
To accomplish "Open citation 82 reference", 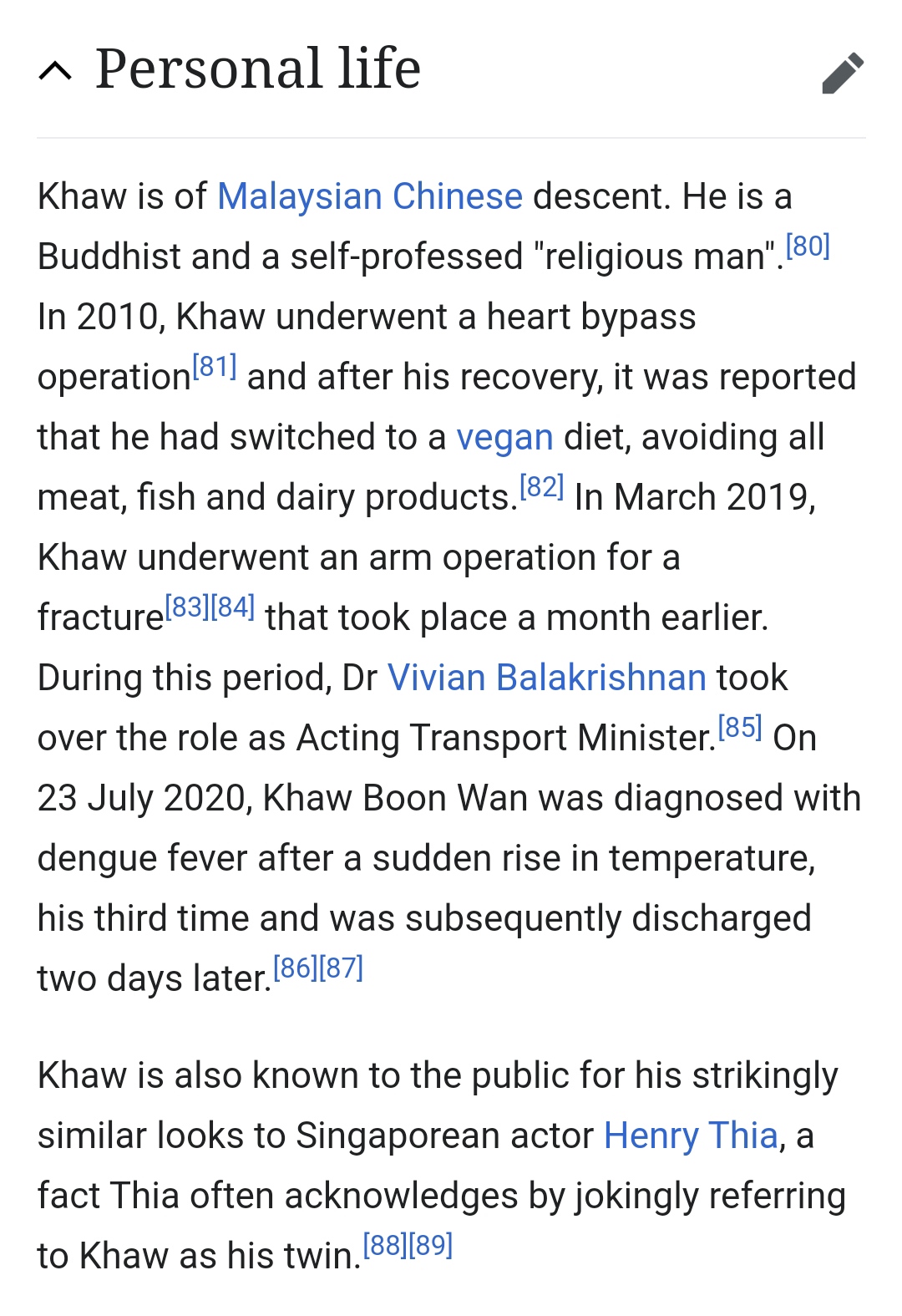I will click(541, 487).
